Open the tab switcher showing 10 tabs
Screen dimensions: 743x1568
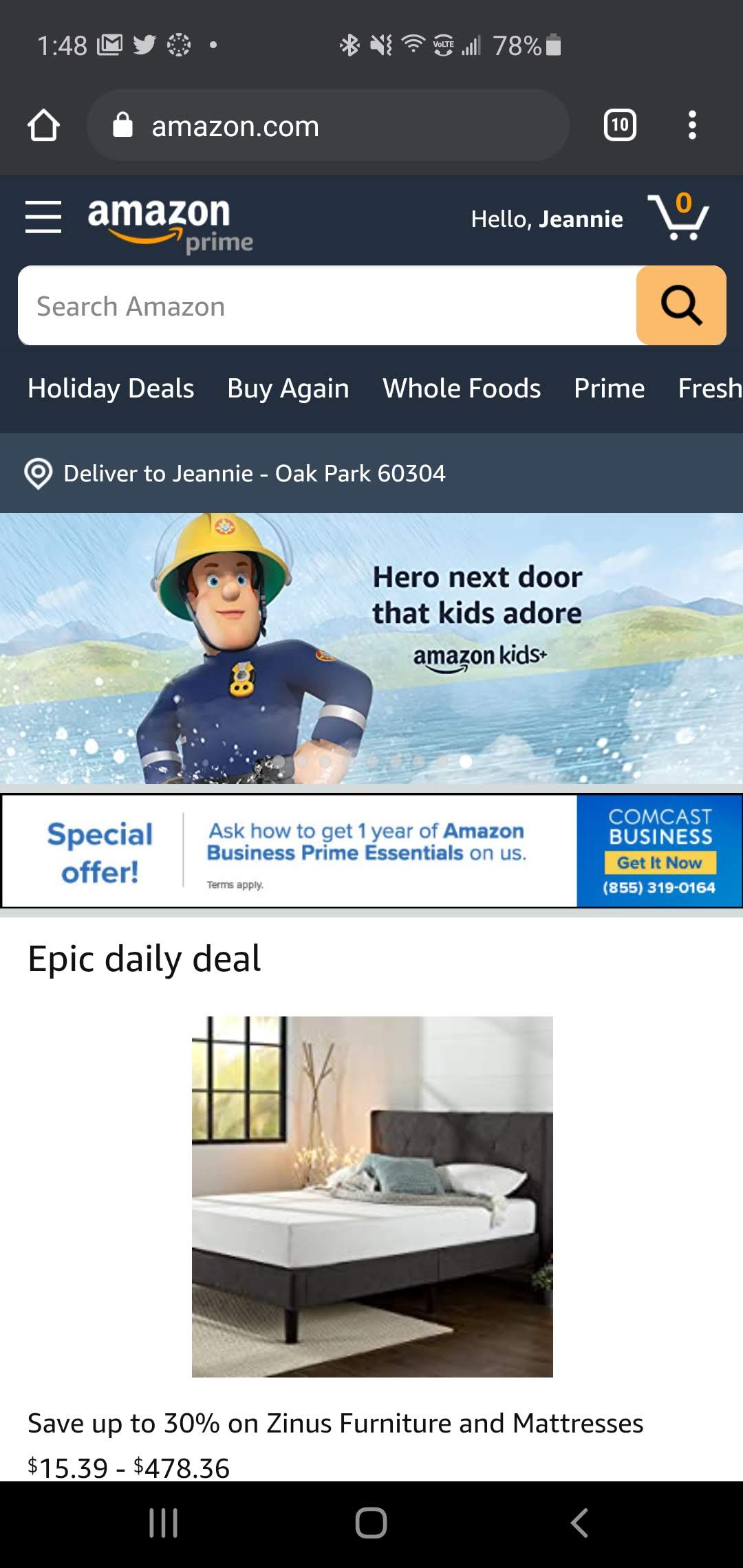[619, 125]
